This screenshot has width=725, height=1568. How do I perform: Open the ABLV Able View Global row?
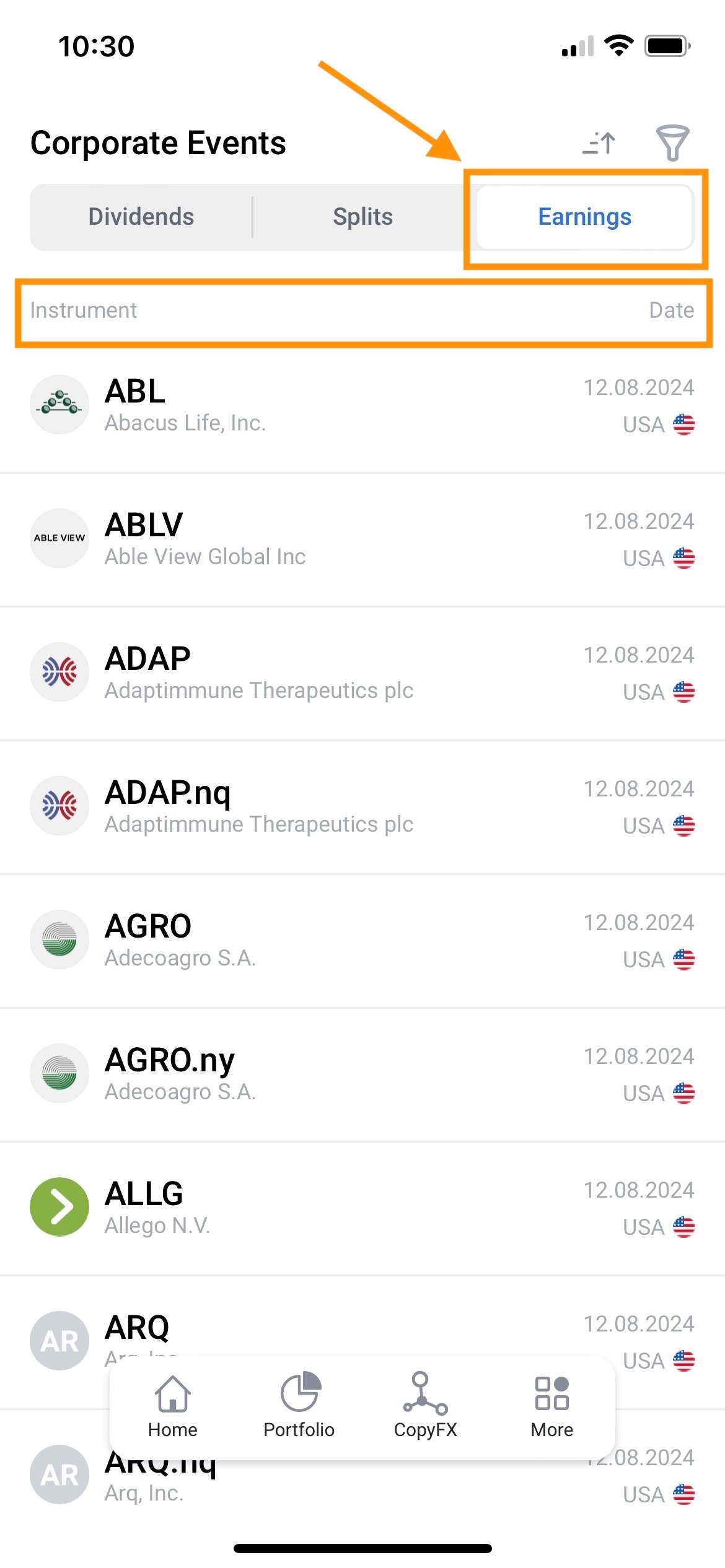(362, 539)
